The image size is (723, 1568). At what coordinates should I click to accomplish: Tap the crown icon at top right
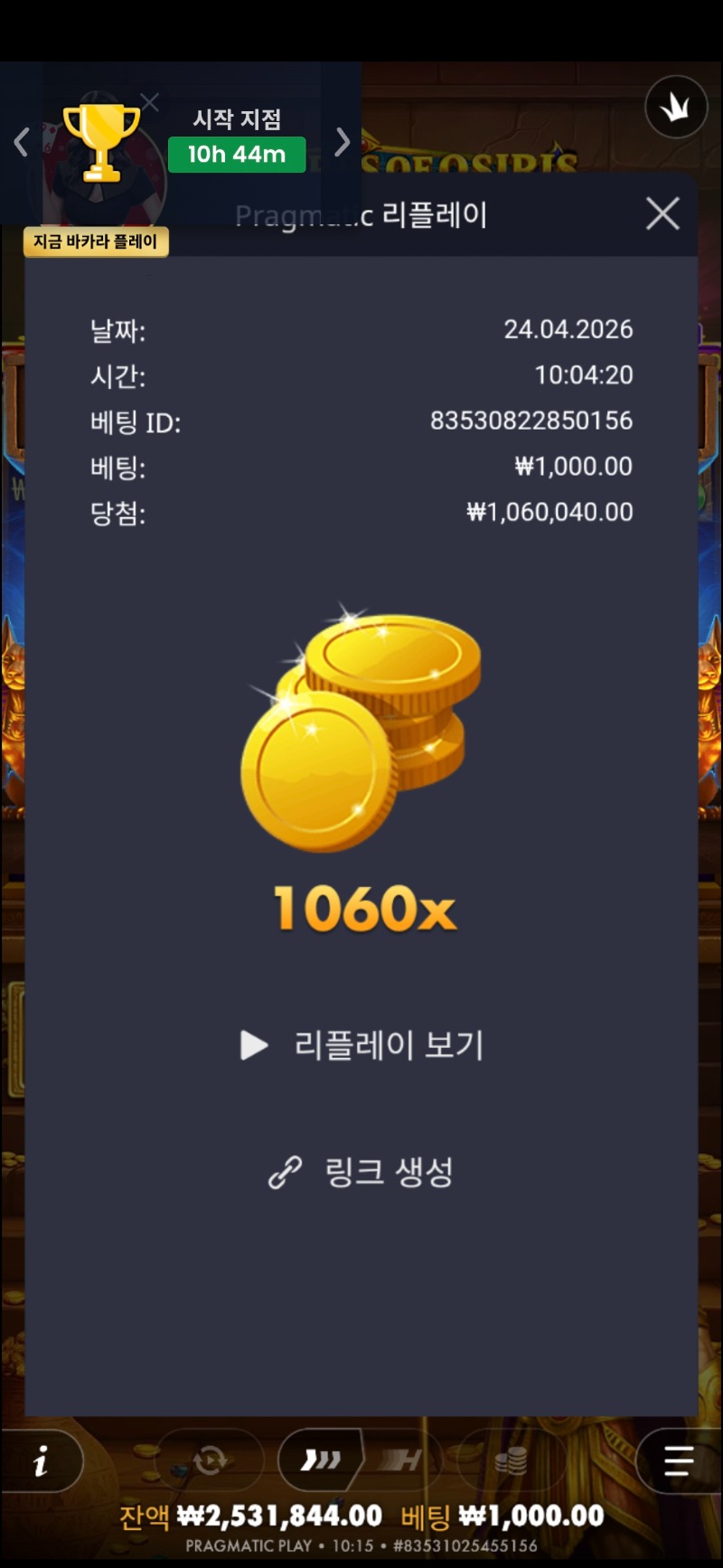point(675,108)
